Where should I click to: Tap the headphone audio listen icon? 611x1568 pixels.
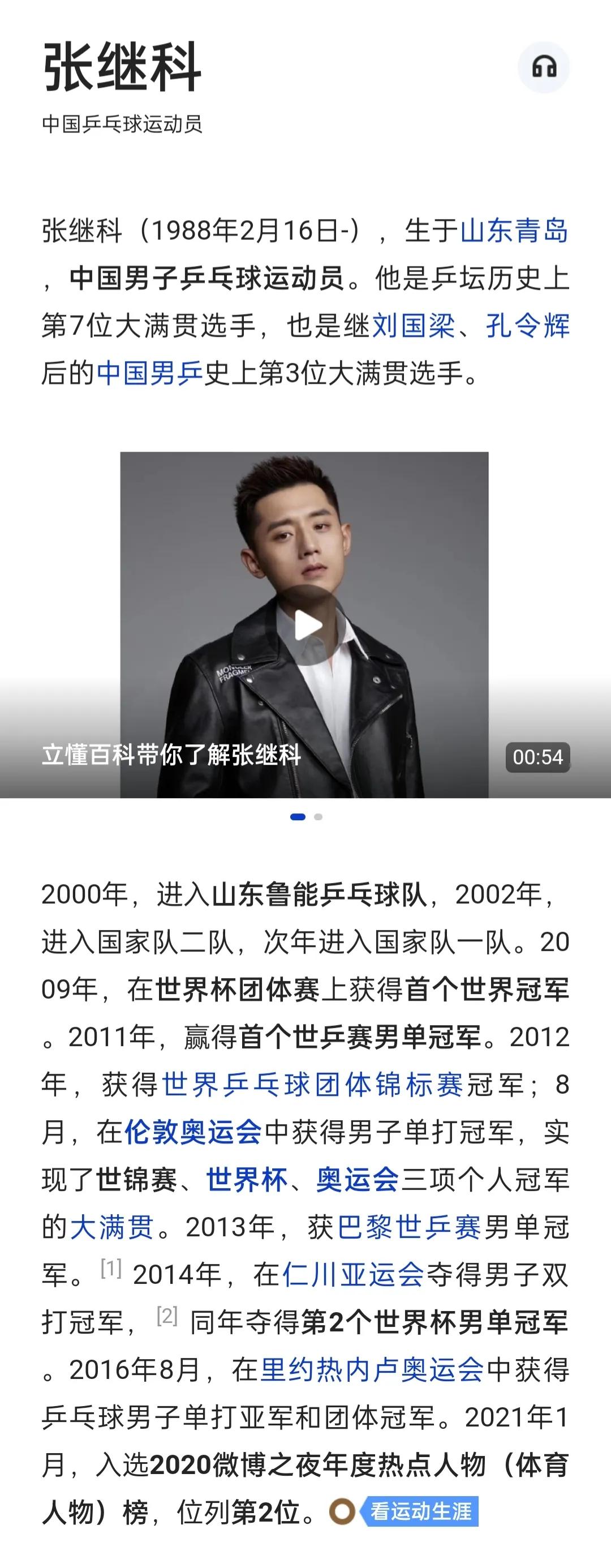point(544,67)
